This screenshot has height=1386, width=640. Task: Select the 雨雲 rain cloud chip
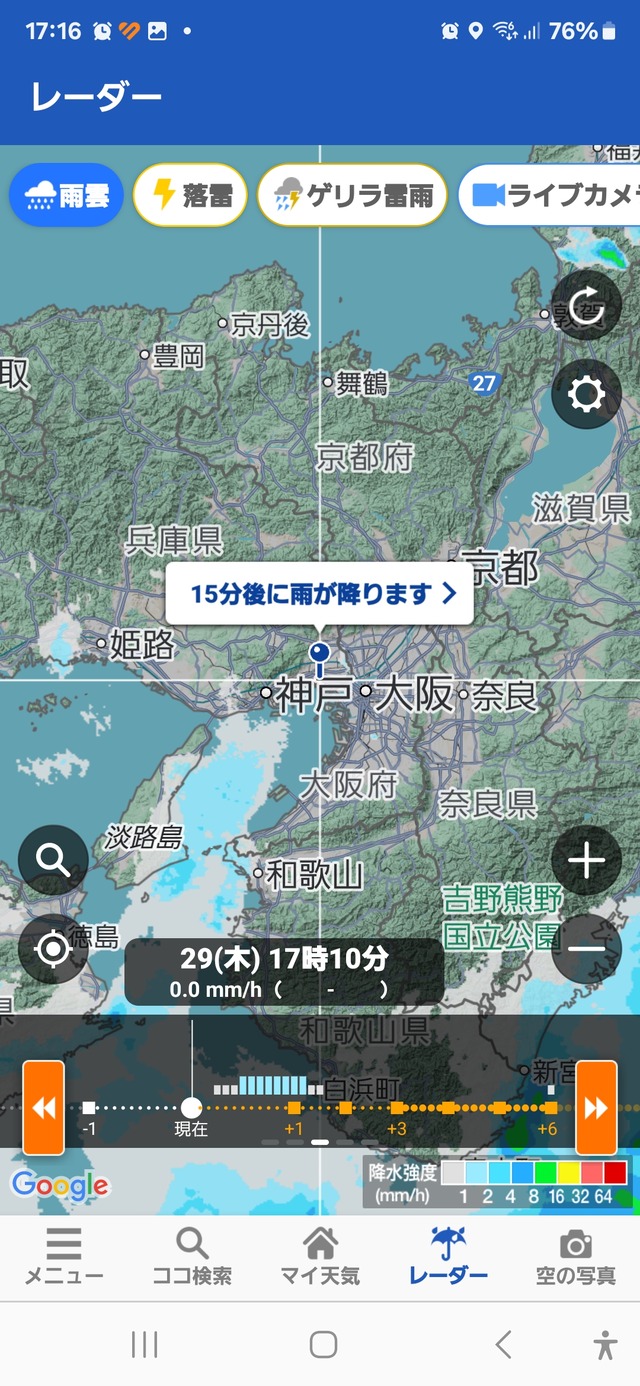66,195
